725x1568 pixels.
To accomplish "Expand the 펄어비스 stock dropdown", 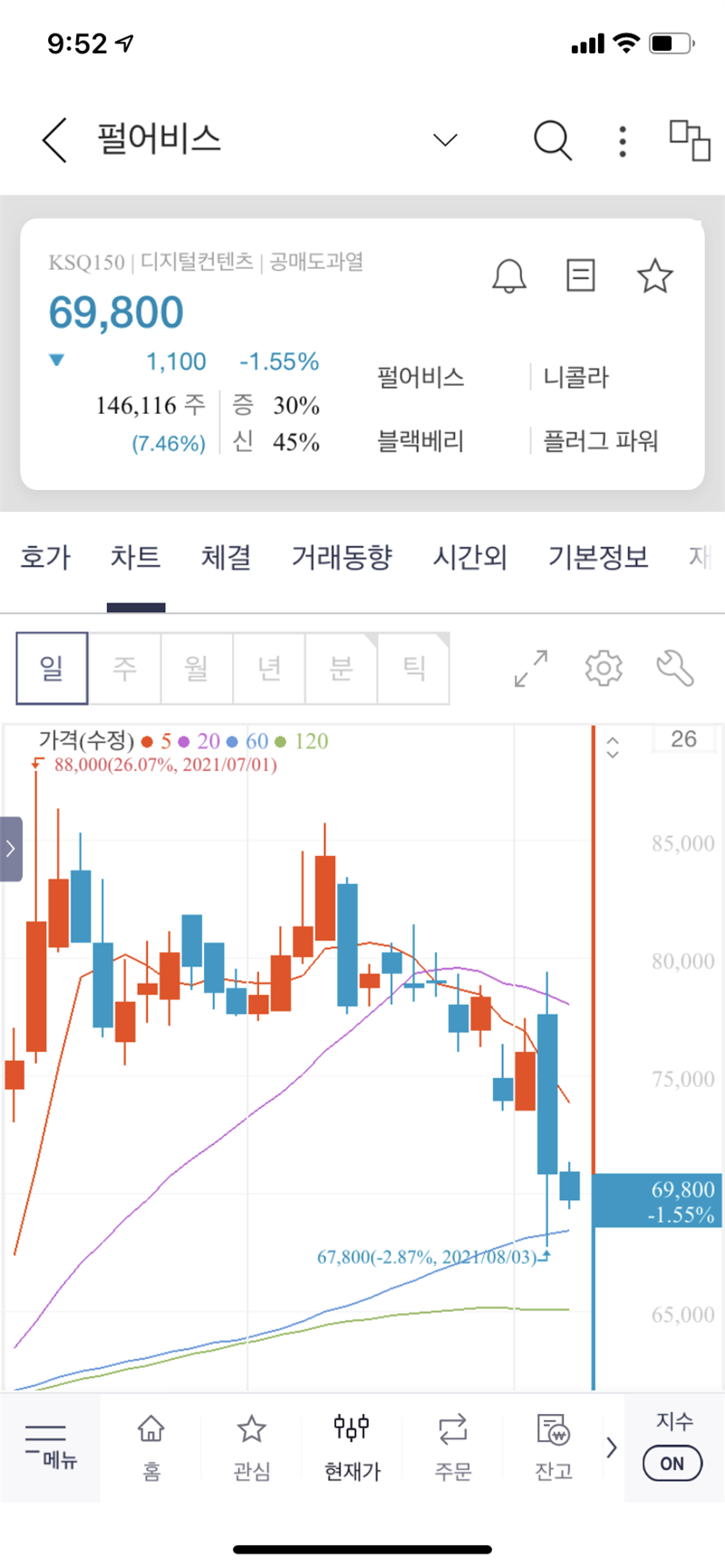I will point(444,140).
